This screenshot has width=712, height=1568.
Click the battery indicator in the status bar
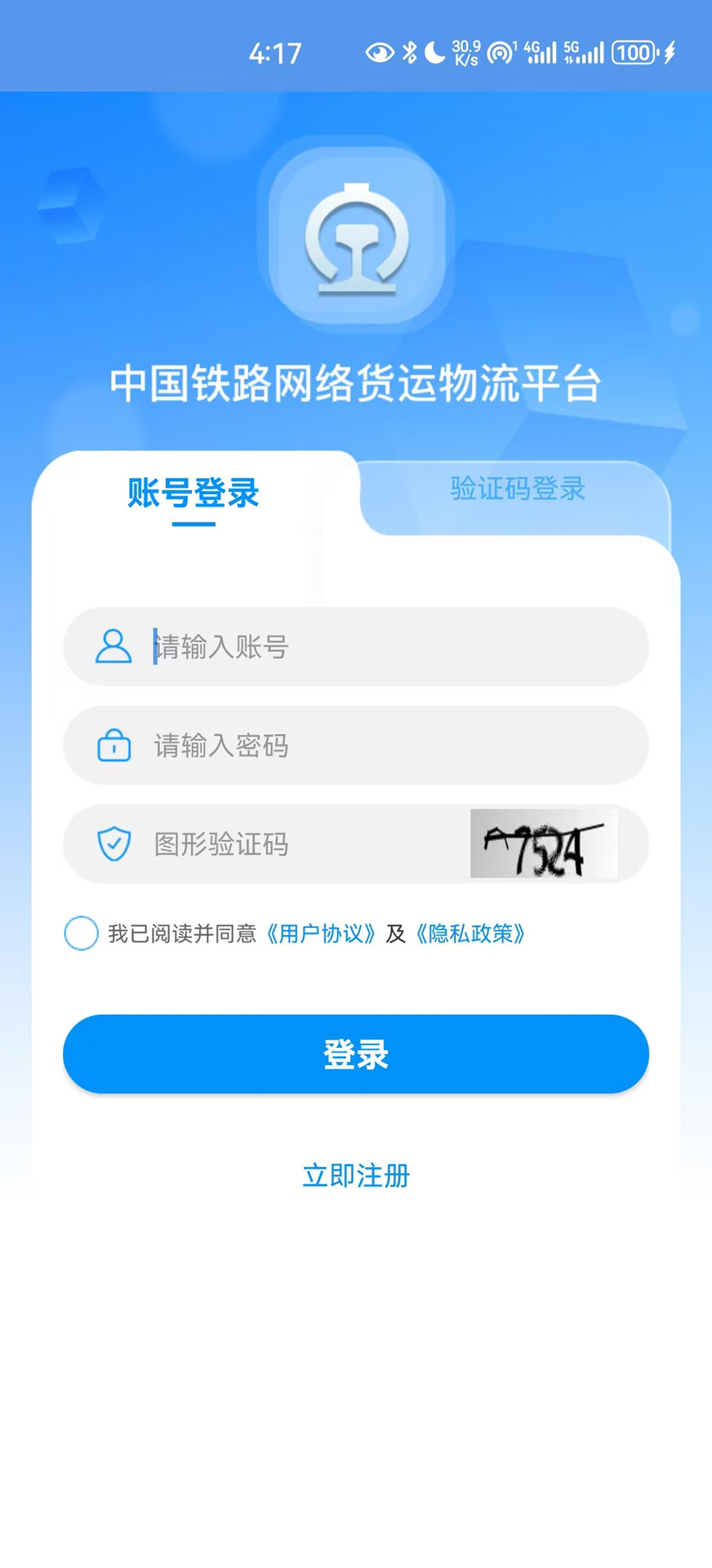point(633,52)
